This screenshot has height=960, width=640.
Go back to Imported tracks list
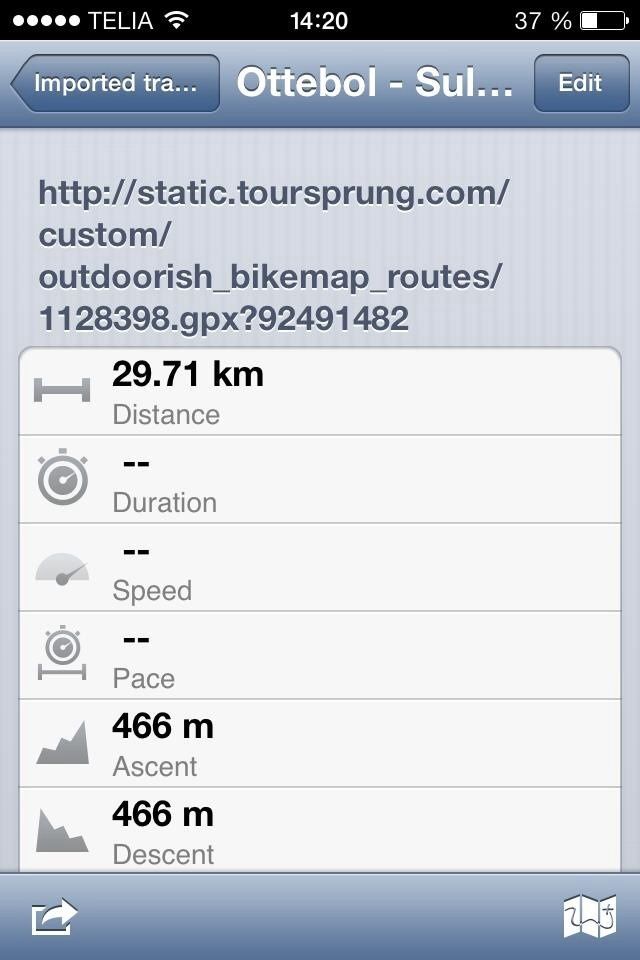(115, 83)
